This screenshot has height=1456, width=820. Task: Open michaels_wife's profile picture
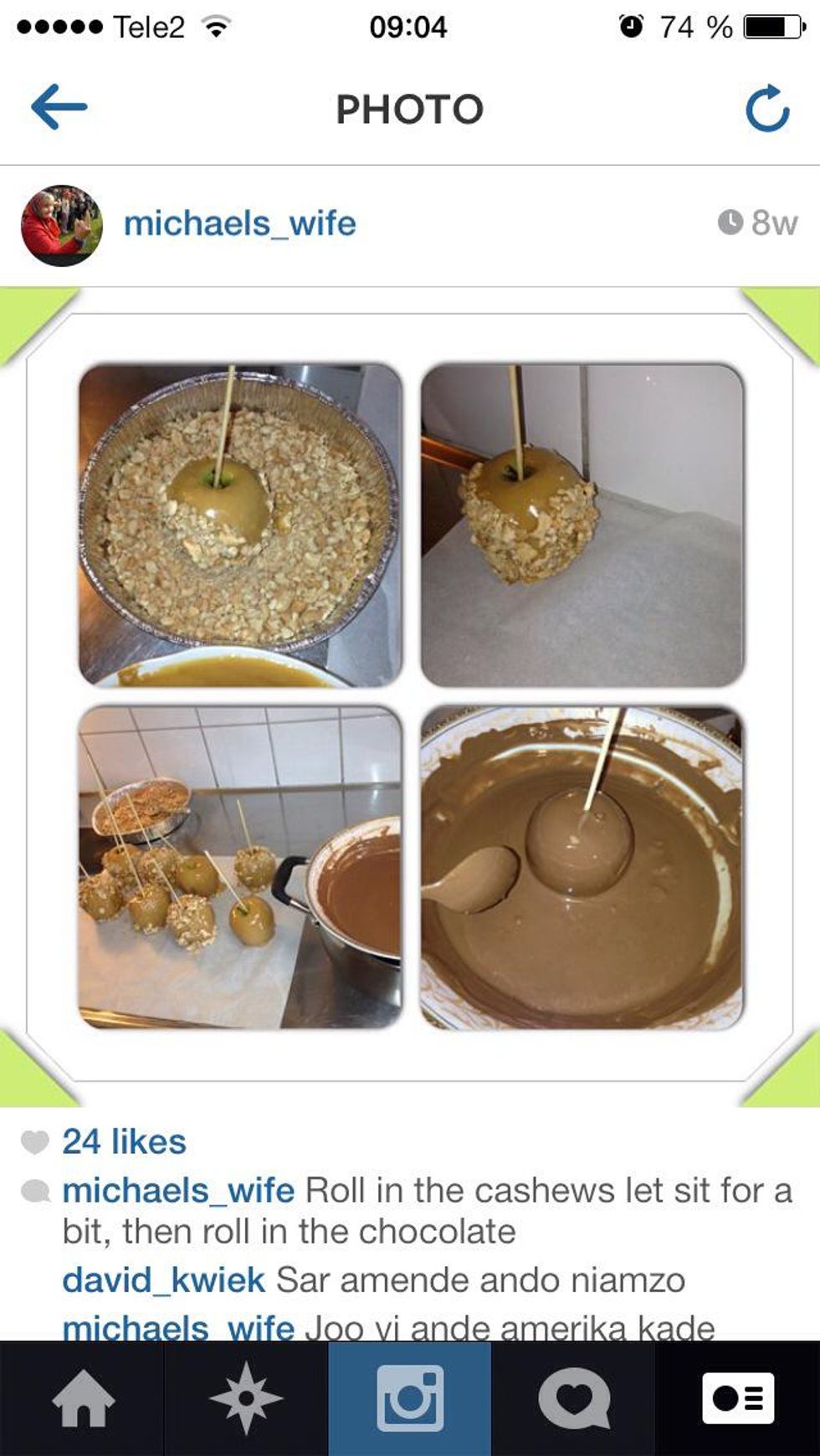point(61,225)
